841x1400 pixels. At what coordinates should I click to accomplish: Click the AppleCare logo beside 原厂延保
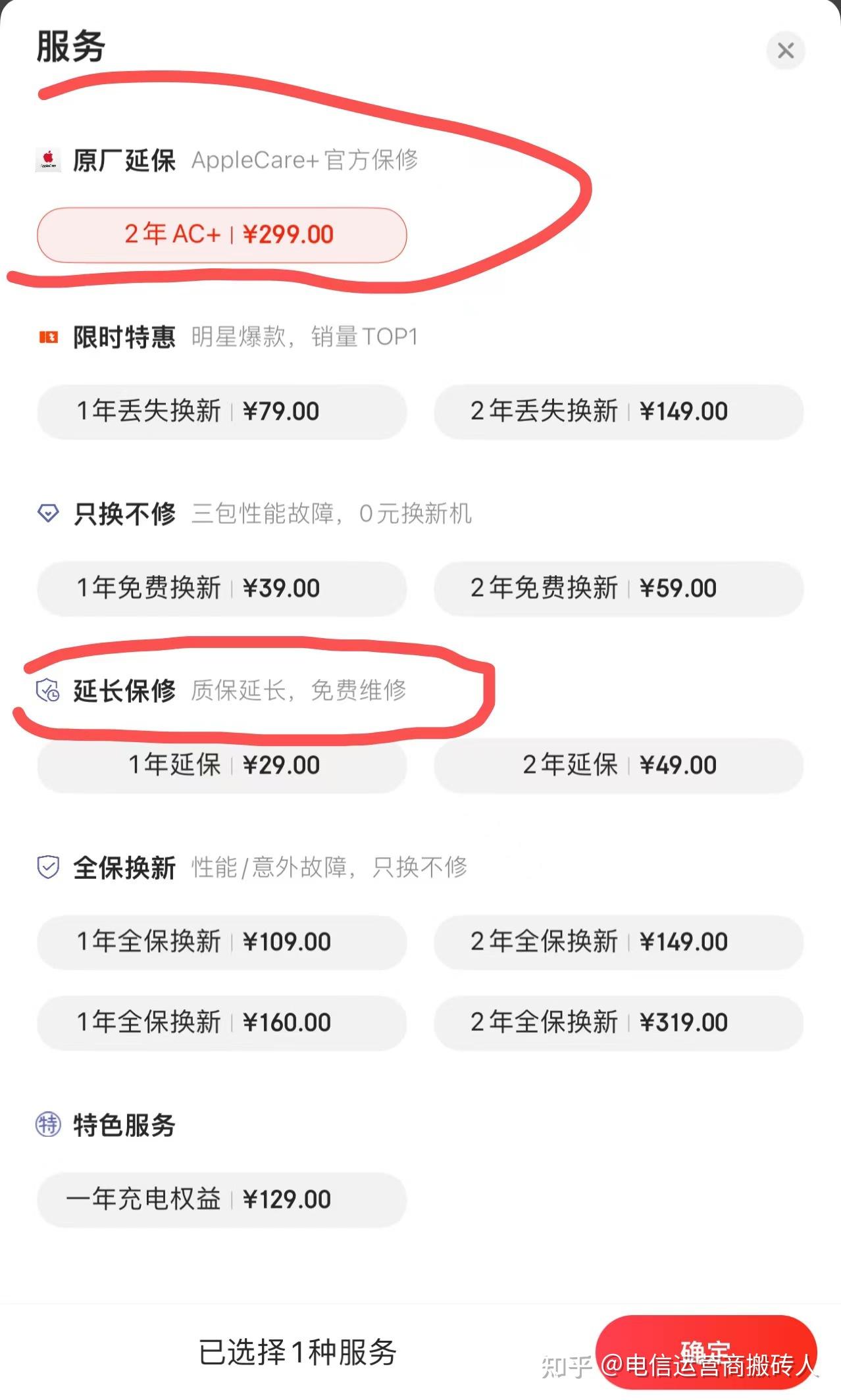49,159
